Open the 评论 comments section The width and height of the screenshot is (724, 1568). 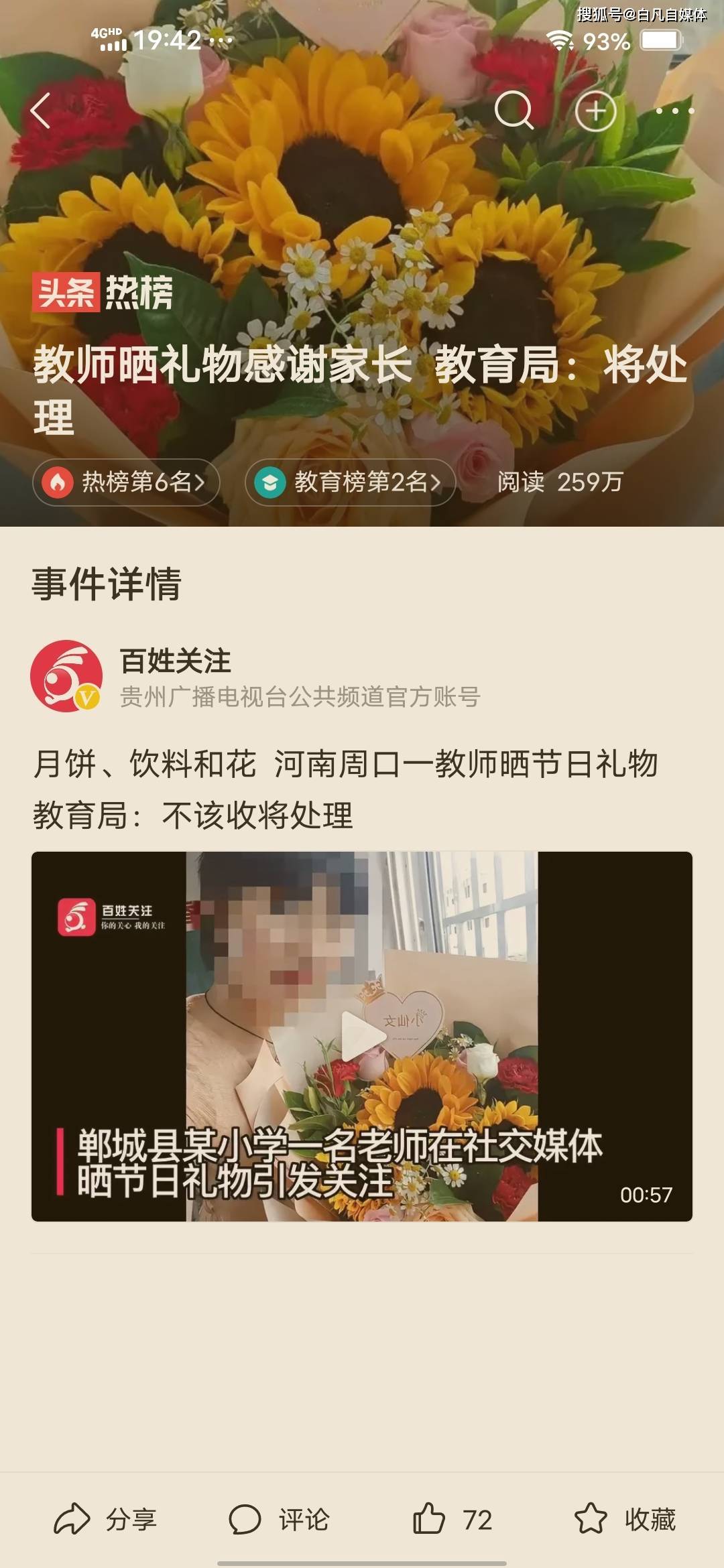coord(280,1519)
